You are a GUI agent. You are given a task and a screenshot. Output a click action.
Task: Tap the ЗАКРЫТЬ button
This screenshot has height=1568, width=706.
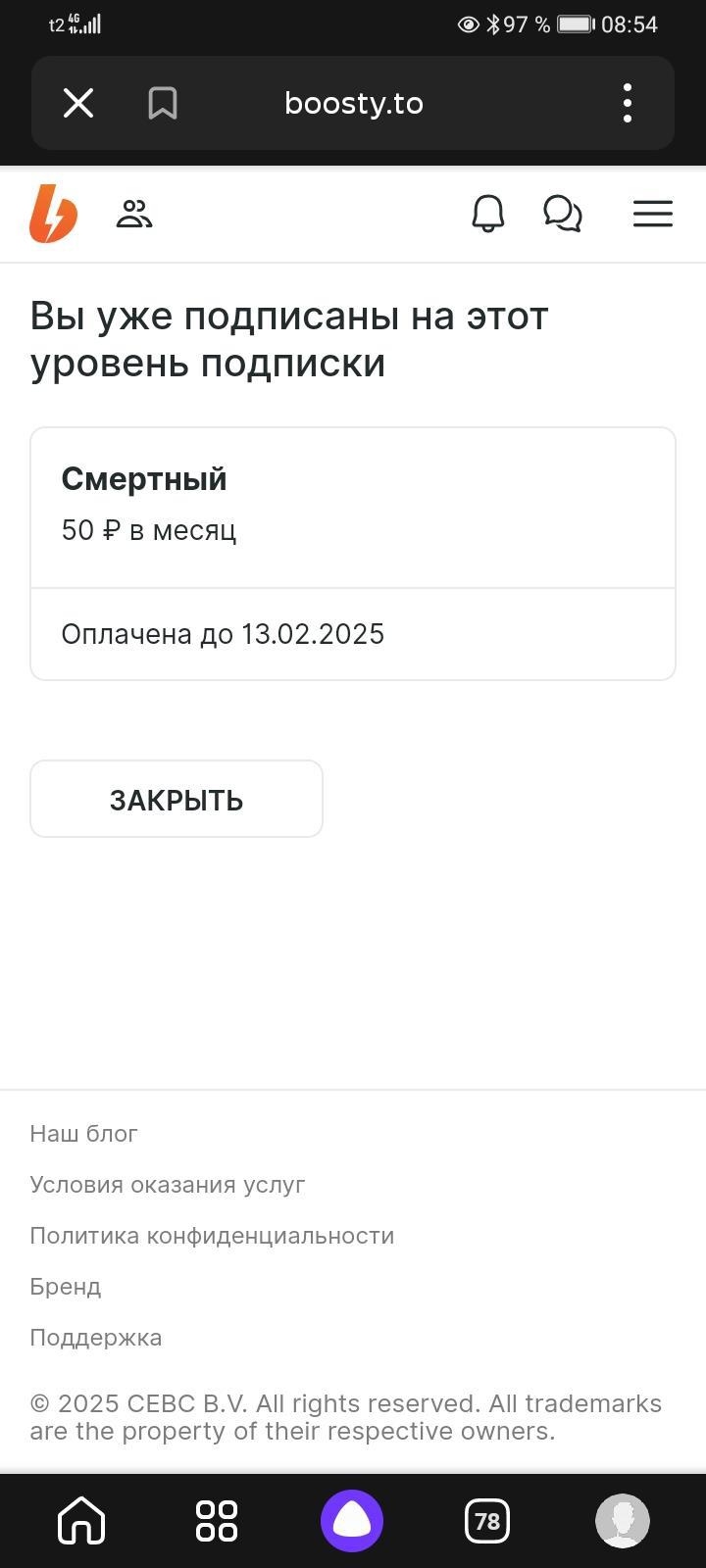[x=176, y=800]
